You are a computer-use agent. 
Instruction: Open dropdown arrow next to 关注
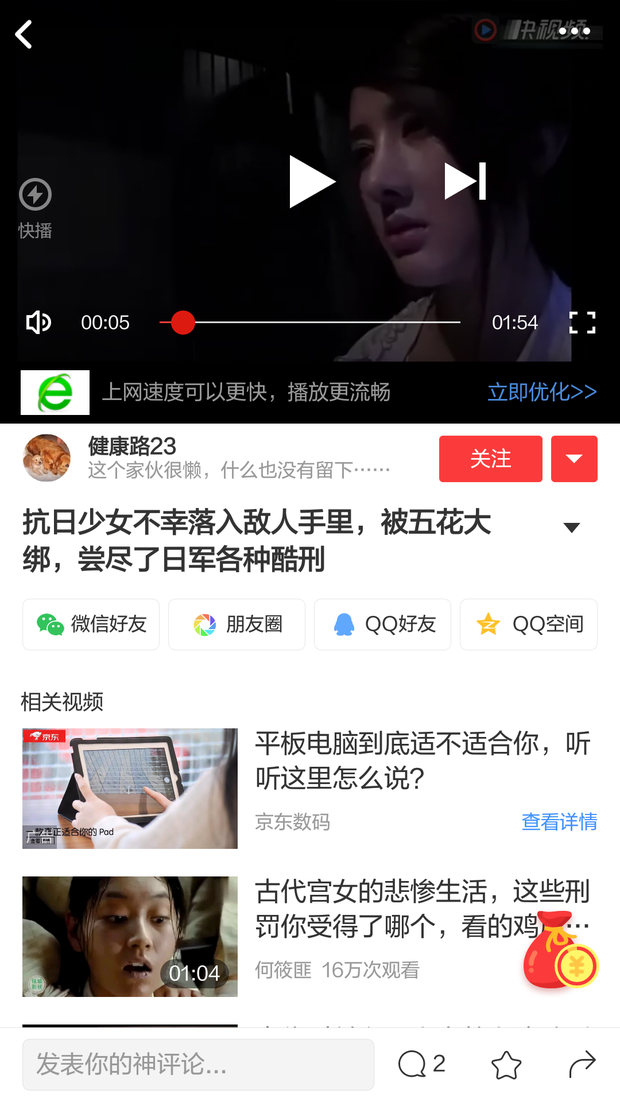tap(574, 459)
